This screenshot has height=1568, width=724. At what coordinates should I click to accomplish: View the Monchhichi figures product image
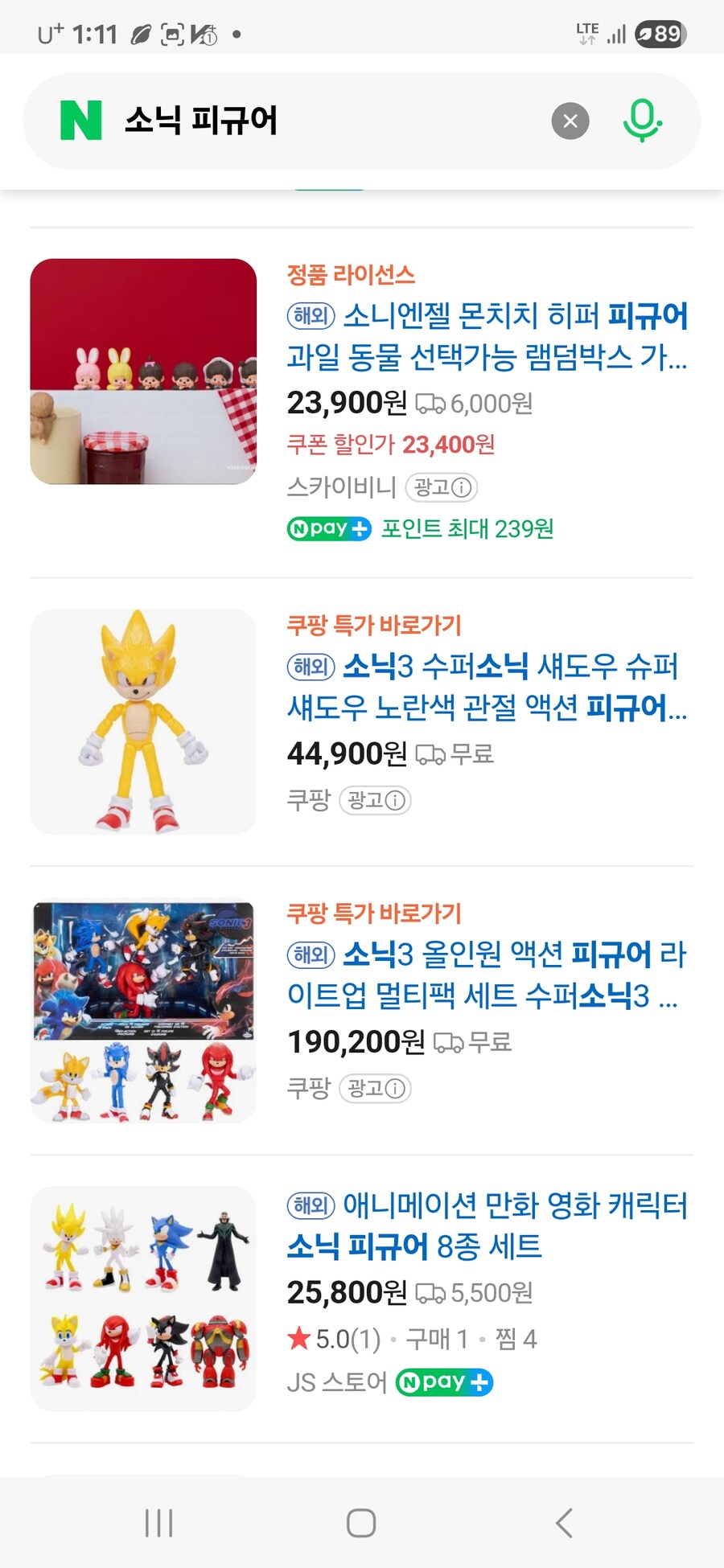tap(143, 371)
